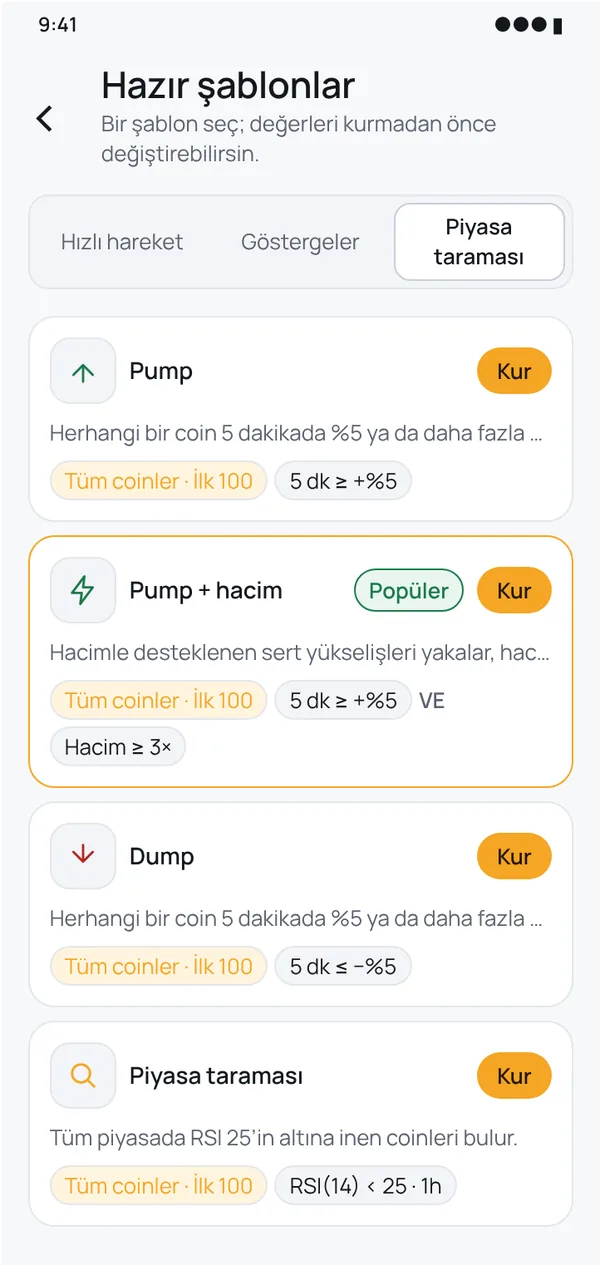The image size is (600, 1265).
Task: Tap Kur on the Dump template
Action: tap(514, 856)
